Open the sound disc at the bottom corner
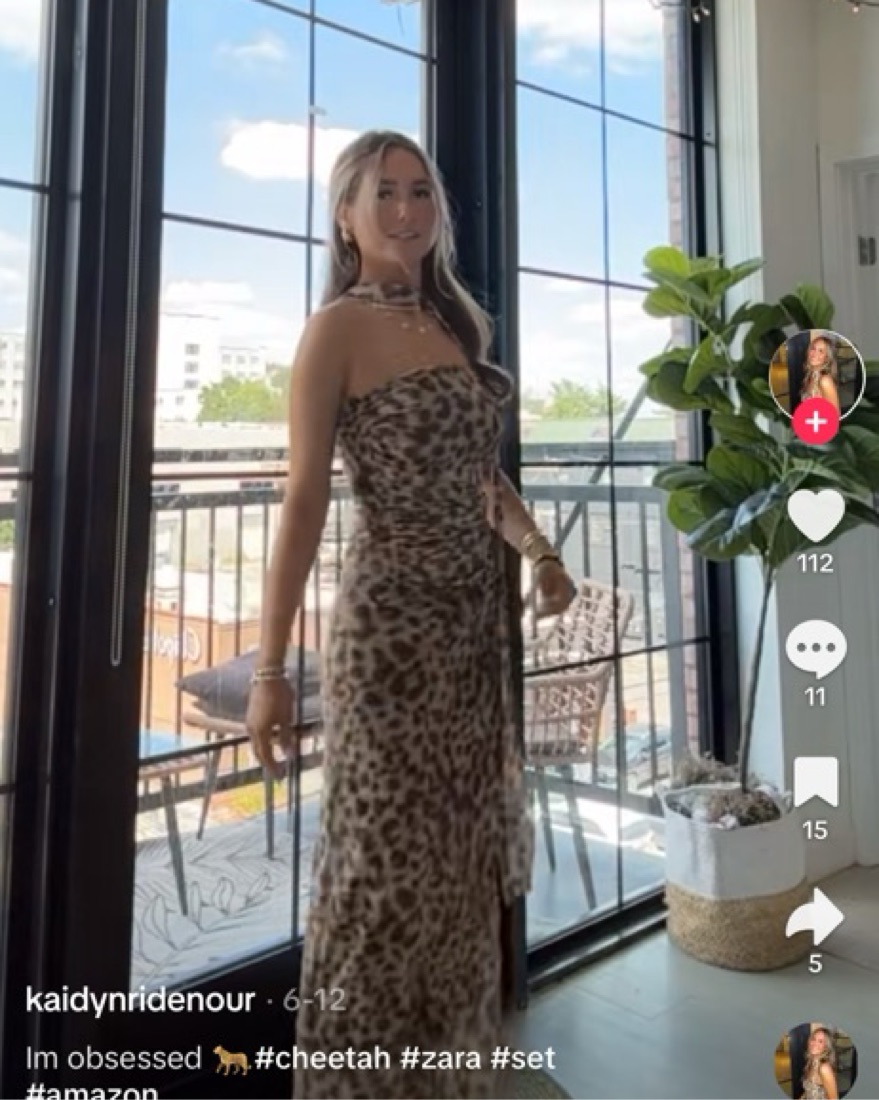Image resolution: width=879 pixels, height=1100 pixels. tap(815, 1064)
